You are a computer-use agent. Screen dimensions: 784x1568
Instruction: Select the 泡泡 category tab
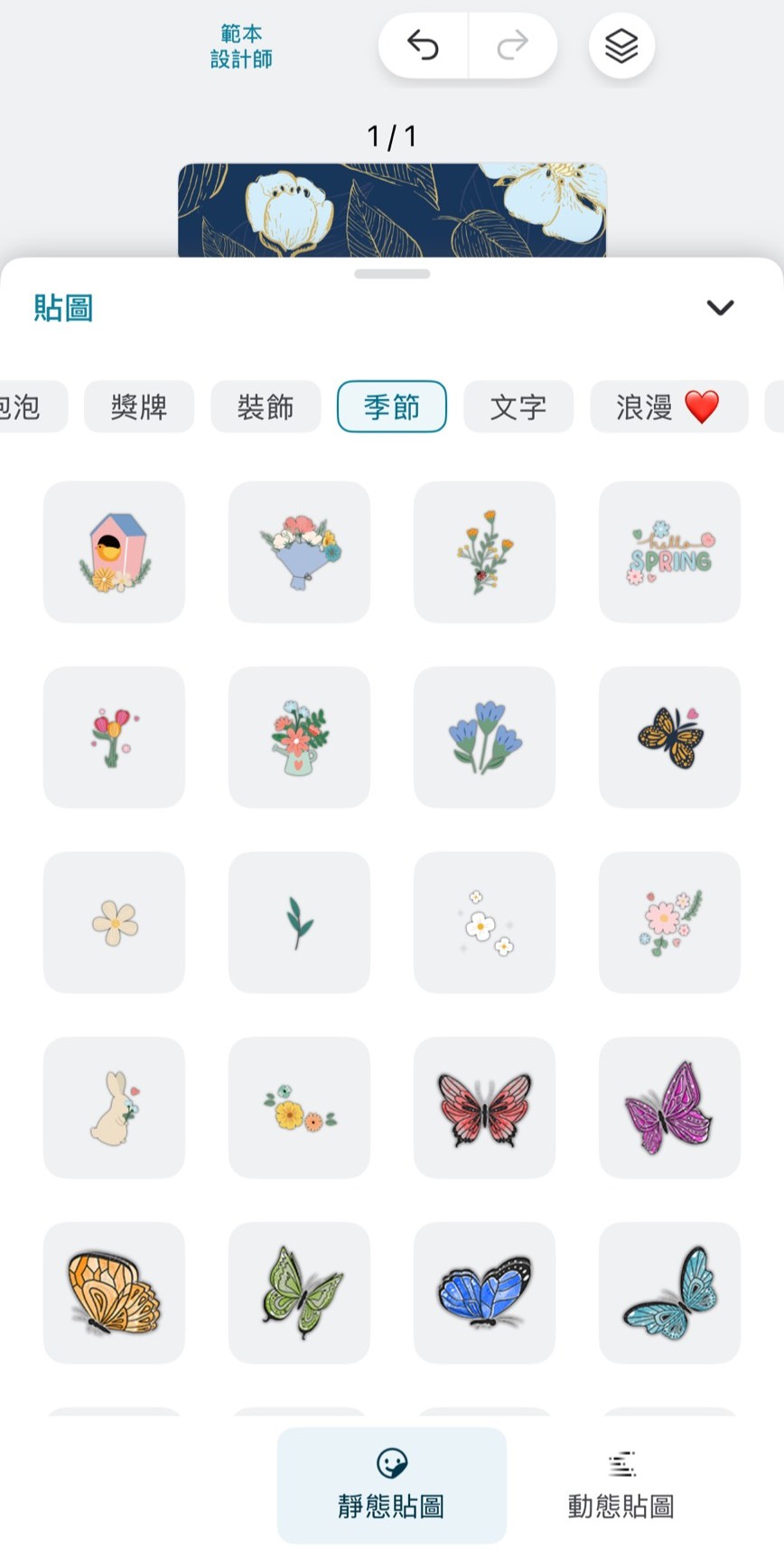click(23, 407)
